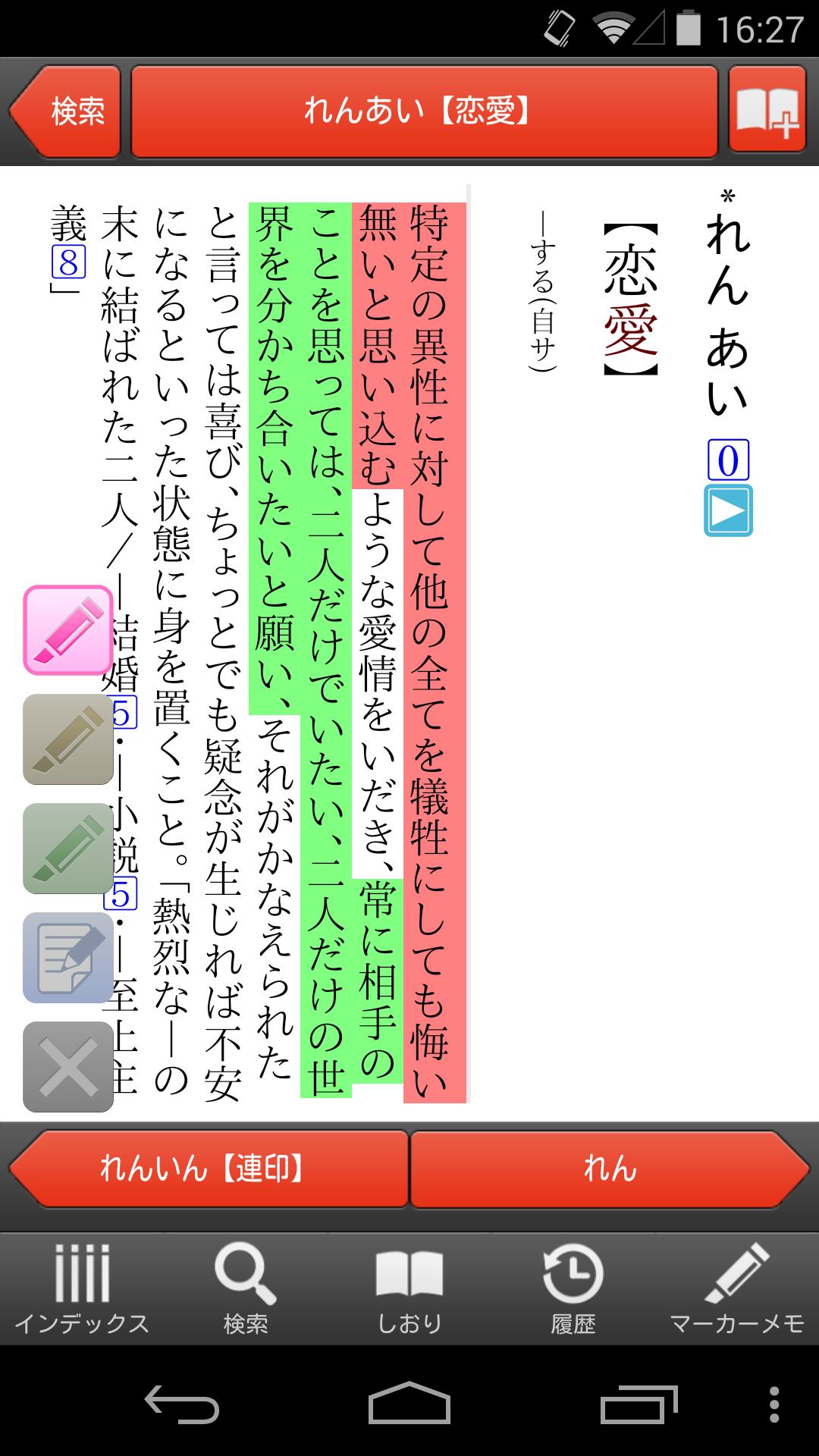Close the marker tool panel
This screenshot has width=819, height=1456.
click(68, 1067)
